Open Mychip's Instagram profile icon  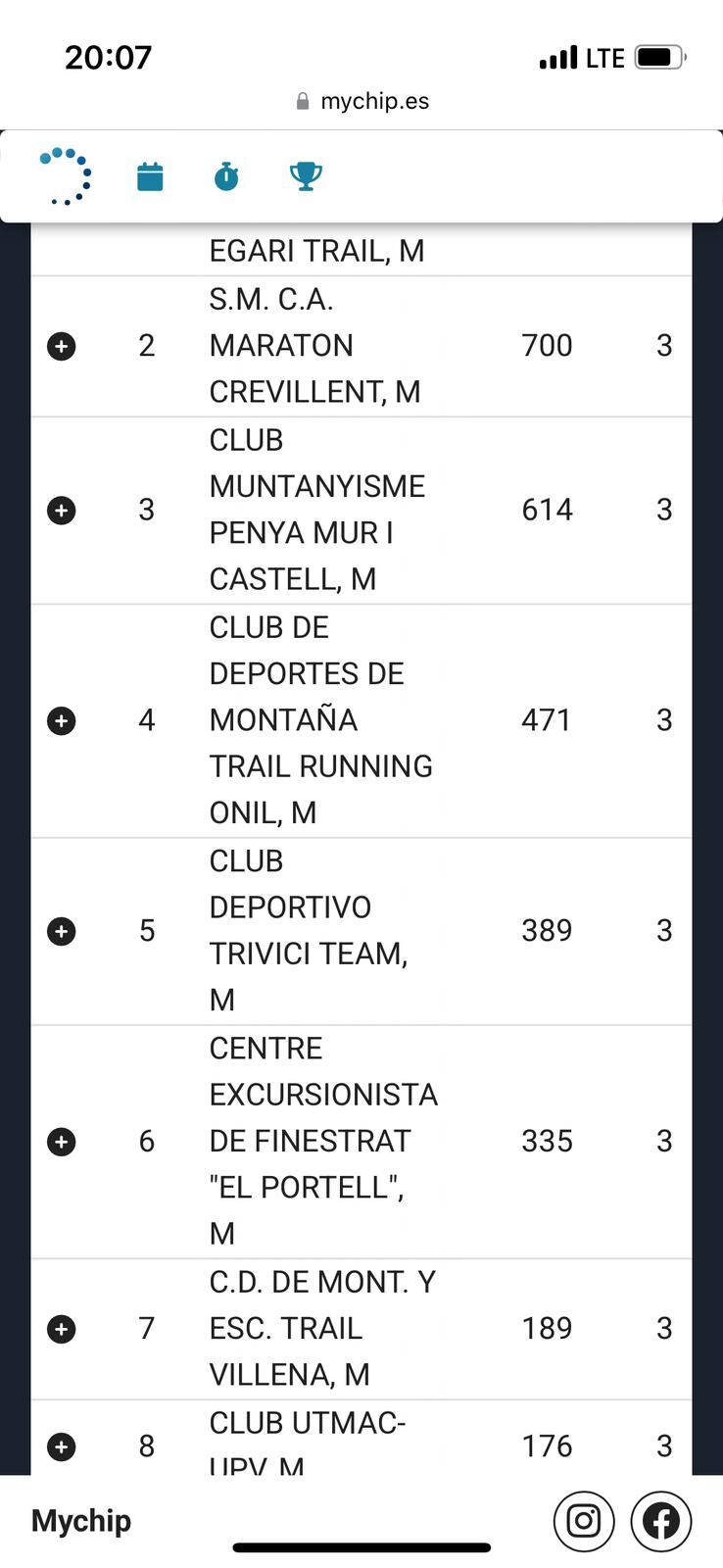click(584, 1521)
